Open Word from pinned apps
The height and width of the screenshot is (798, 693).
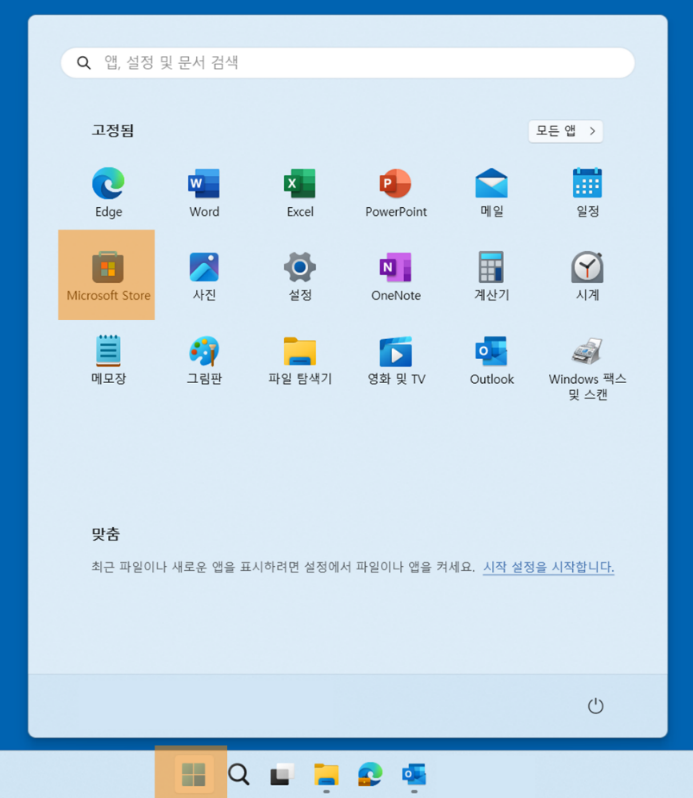204,193
